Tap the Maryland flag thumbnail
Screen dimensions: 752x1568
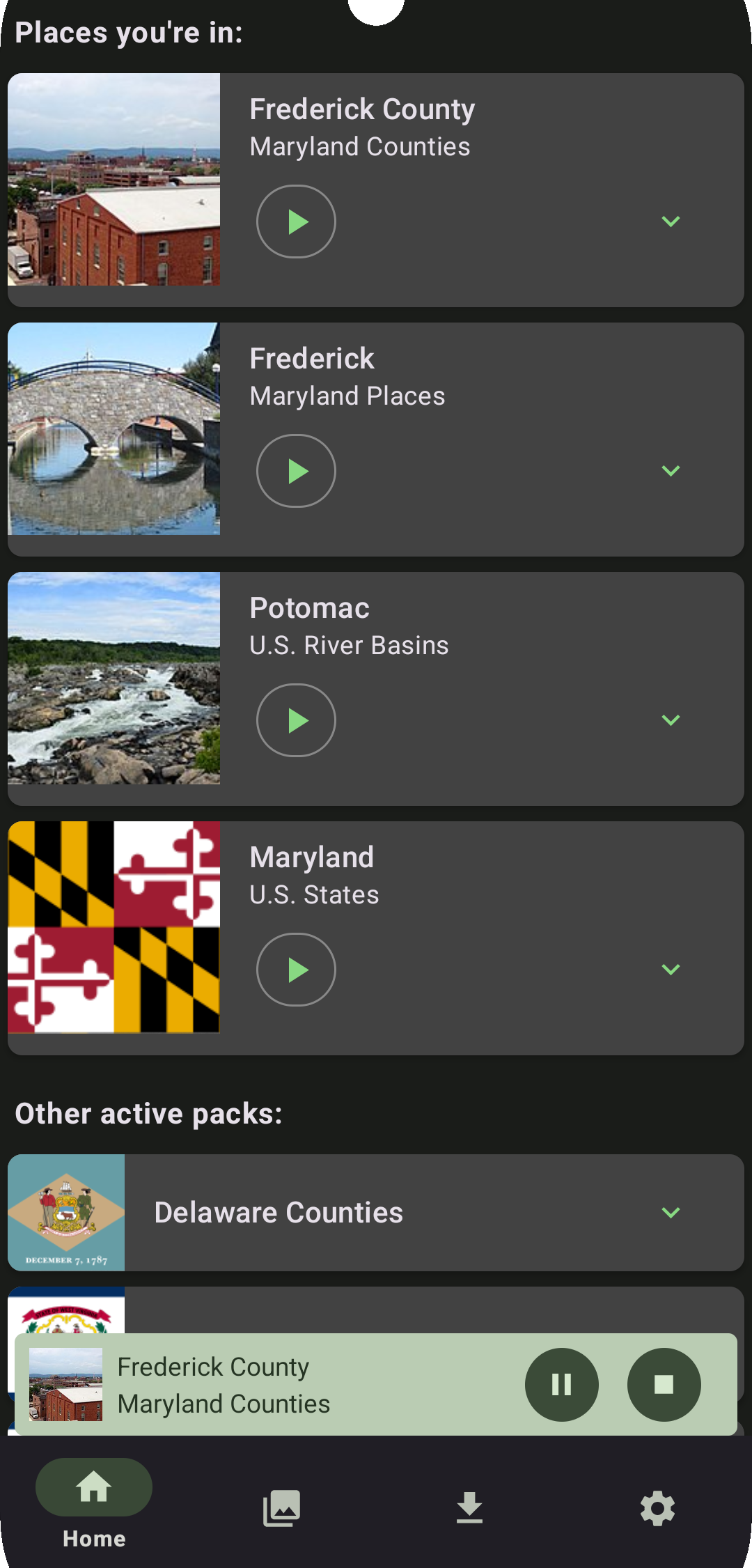pyautogui.click(x=114, y=929)
